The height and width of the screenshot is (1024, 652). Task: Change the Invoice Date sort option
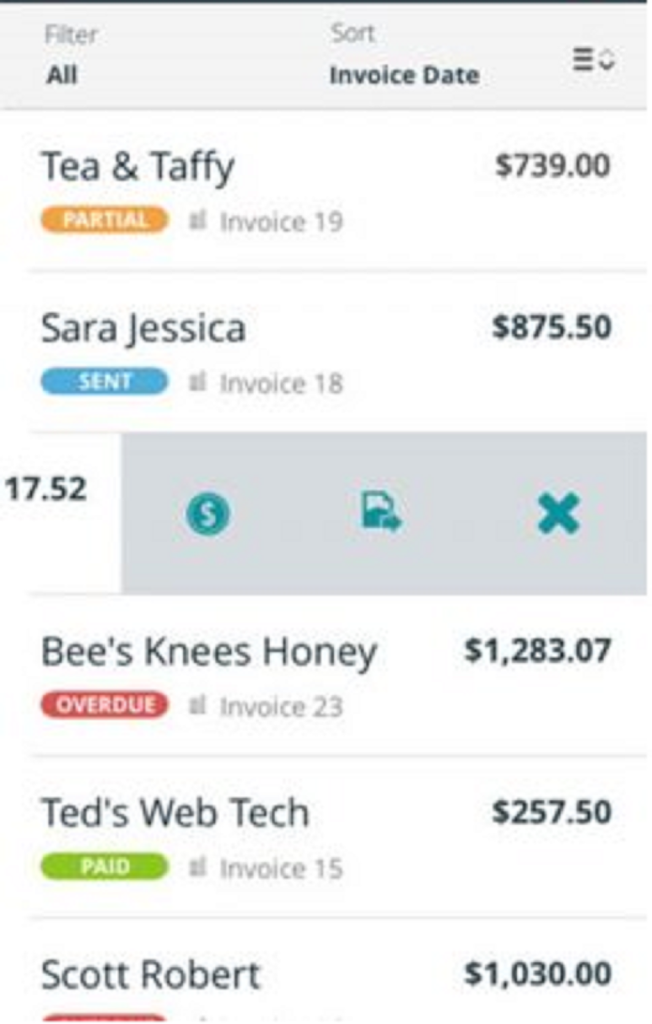[404, 55]
